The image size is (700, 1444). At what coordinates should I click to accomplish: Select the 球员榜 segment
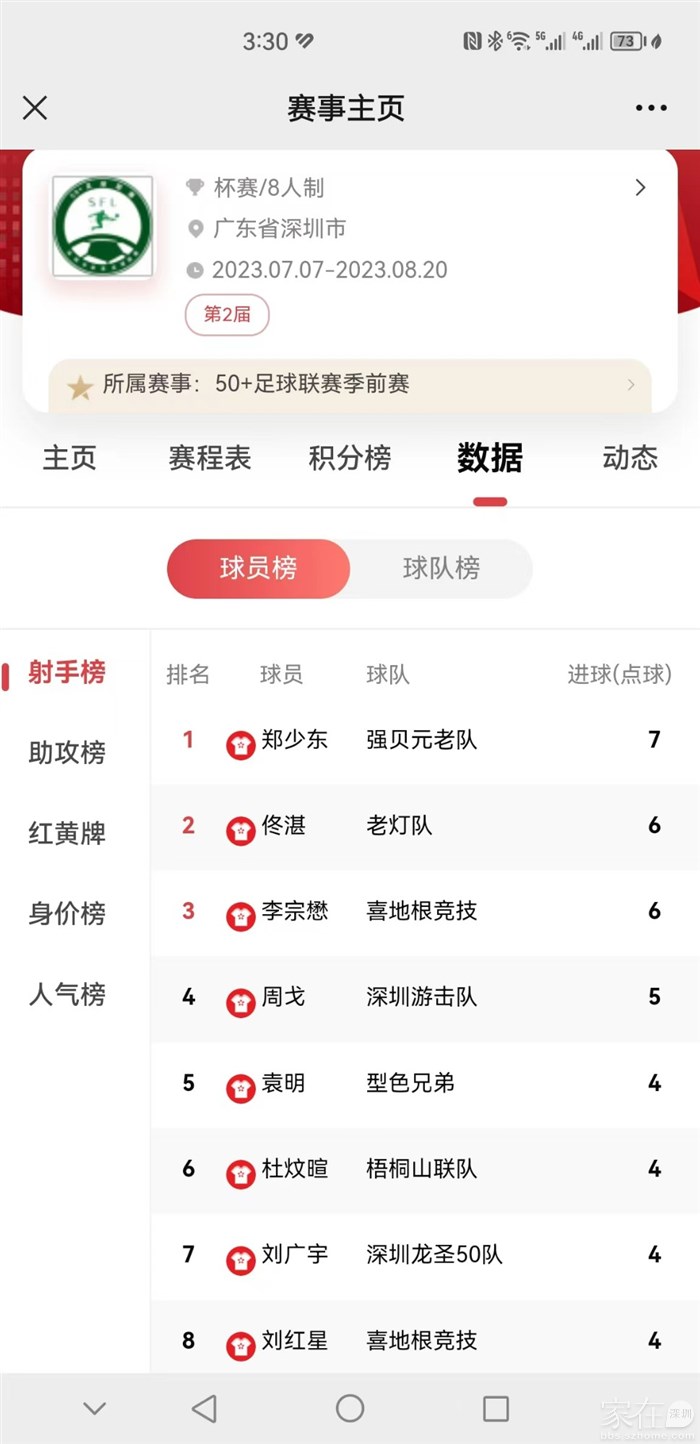(258, 569)
